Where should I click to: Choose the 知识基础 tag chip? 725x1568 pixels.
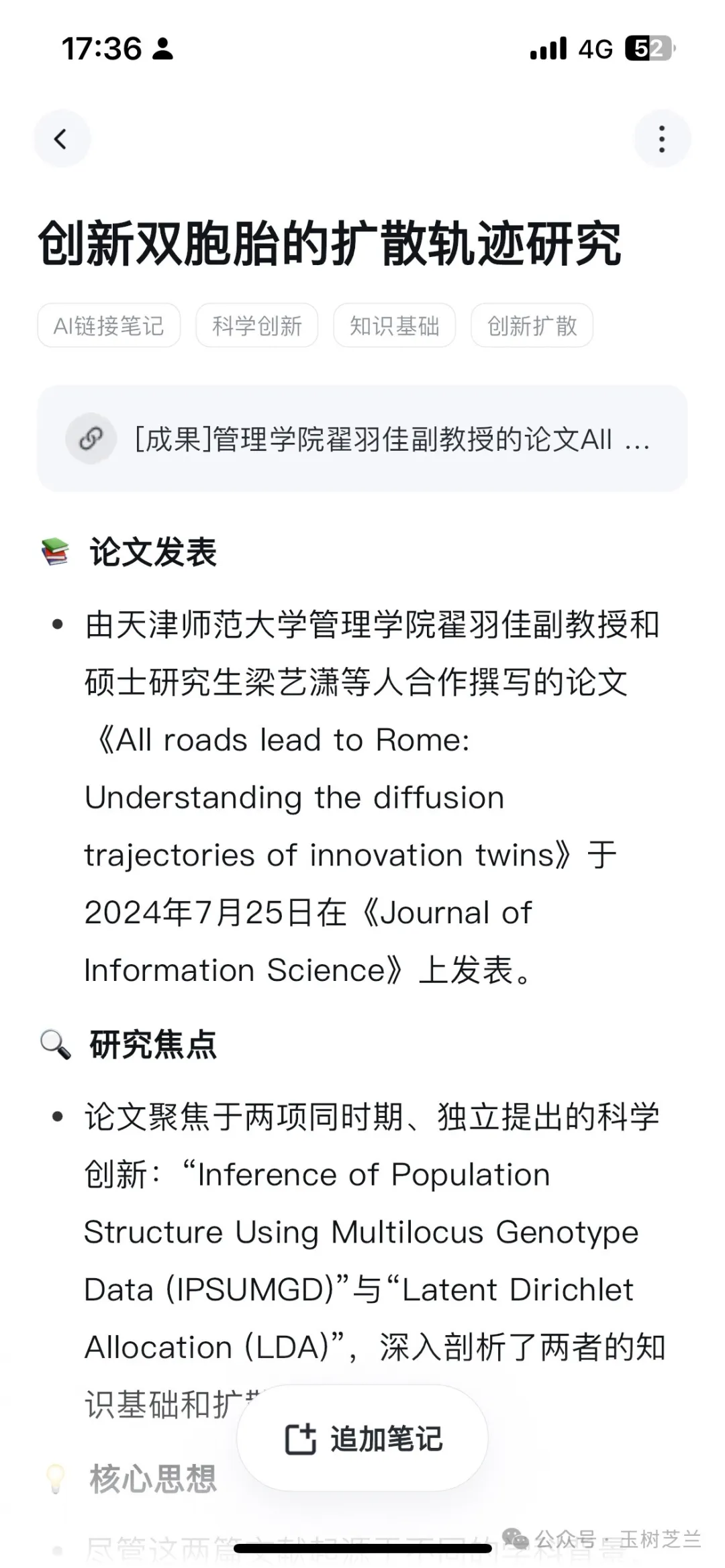point(394,325)
